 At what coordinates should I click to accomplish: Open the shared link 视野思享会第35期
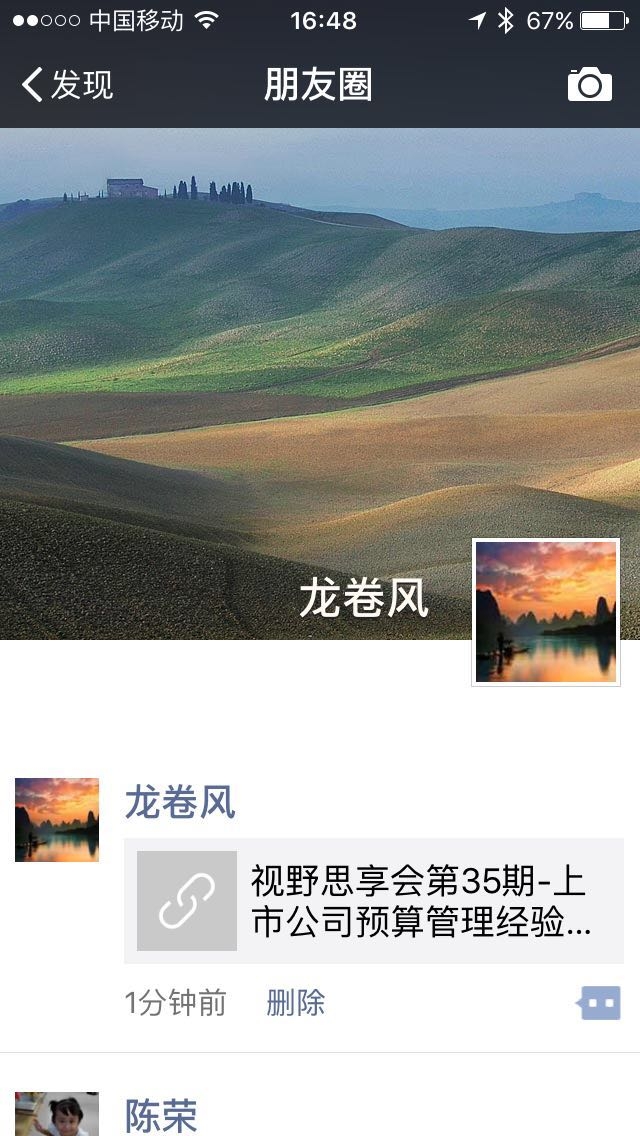(x=374, y=901)
